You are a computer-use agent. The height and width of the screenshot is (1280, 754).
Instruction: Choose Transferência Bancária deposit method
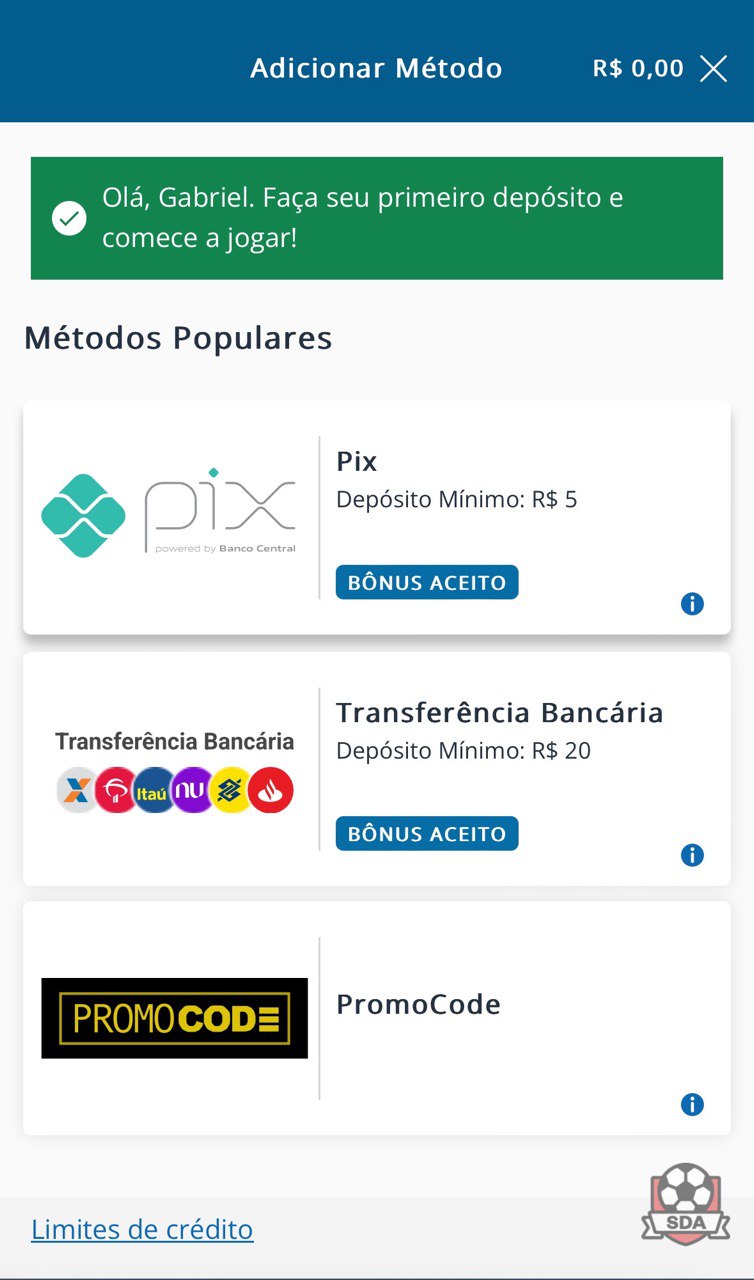click(377, 768)
